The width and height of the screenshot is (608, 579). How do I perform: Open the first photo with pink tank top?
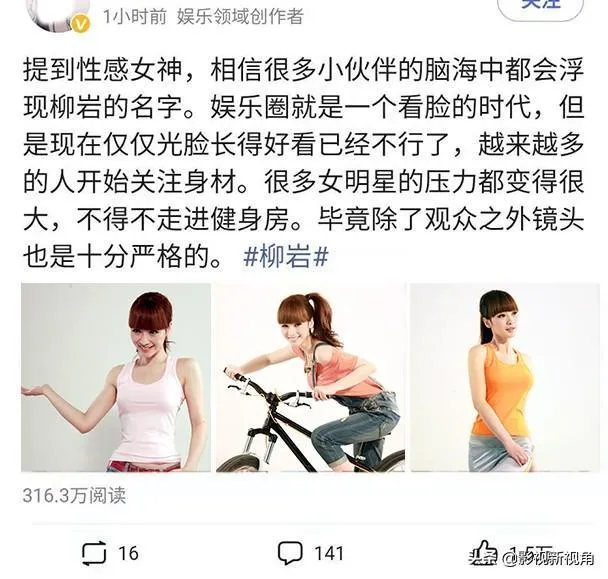[x=116, y=377]
